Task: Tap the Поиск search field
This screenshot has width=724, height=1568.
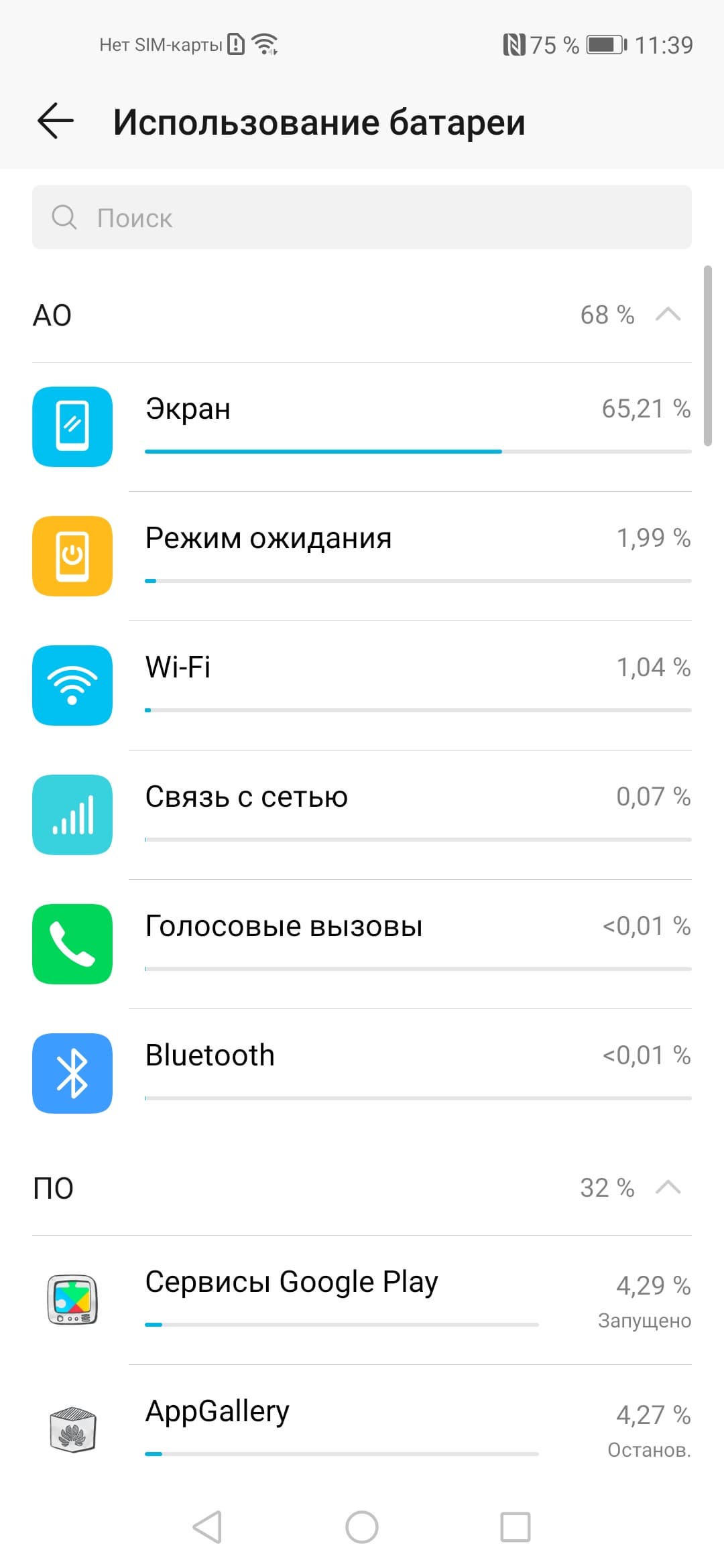Action: coord(362,218)
